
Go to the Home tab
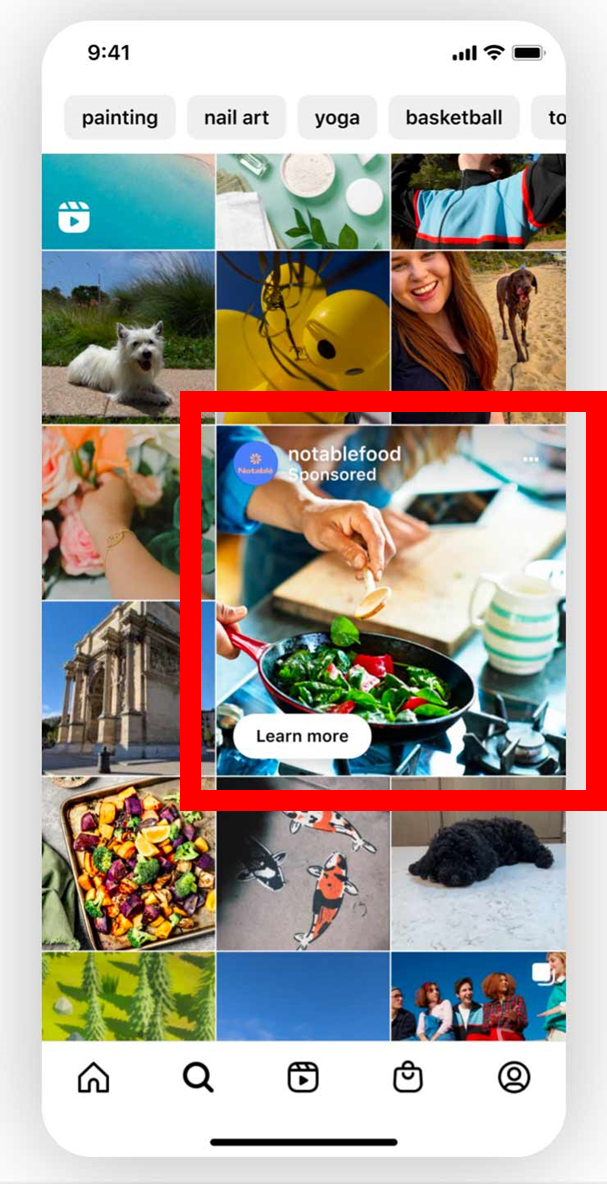[94, 1077]
